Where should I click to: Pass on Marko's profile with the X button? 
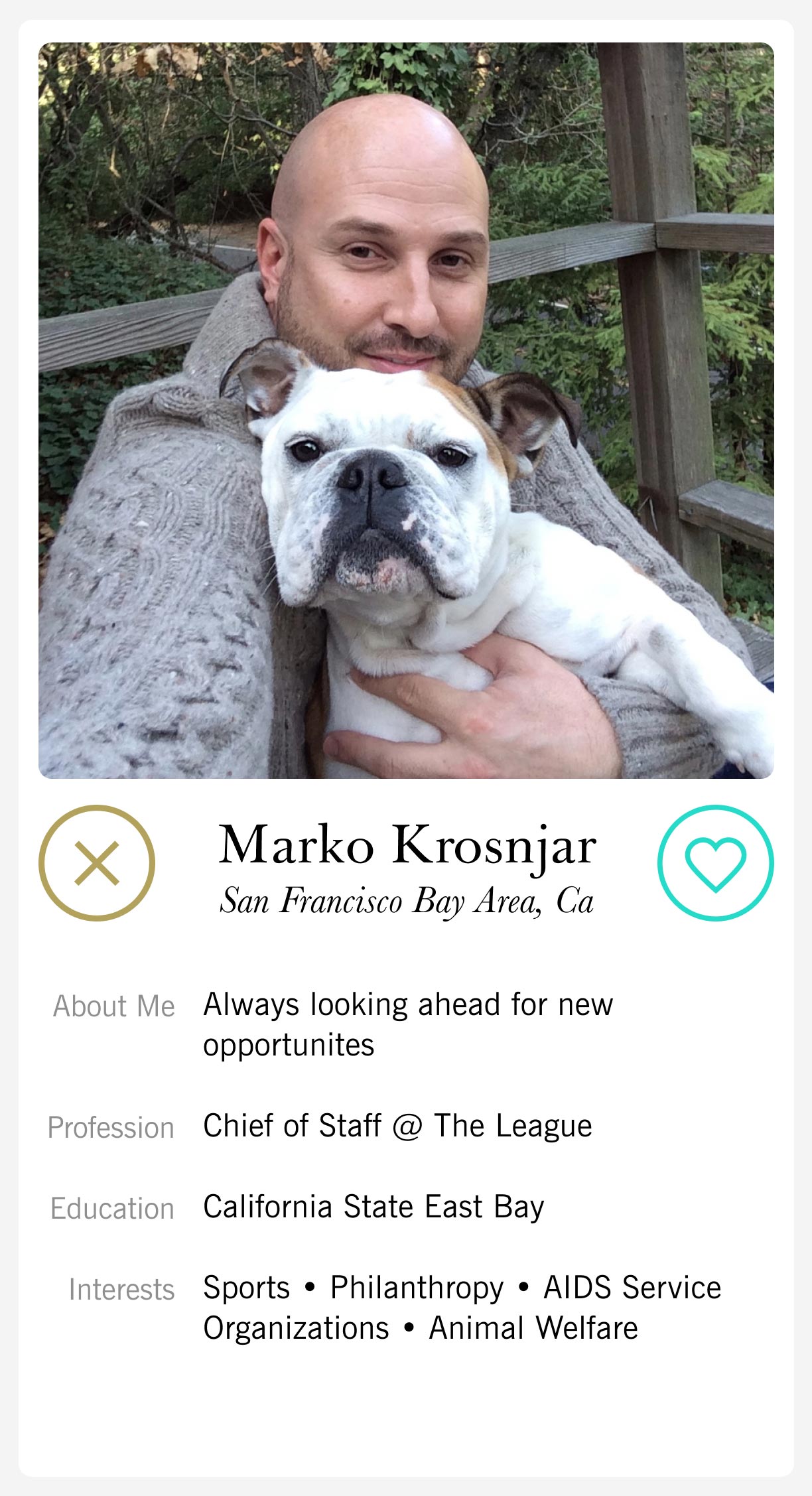pyautogui.click(x=97, y=863)
